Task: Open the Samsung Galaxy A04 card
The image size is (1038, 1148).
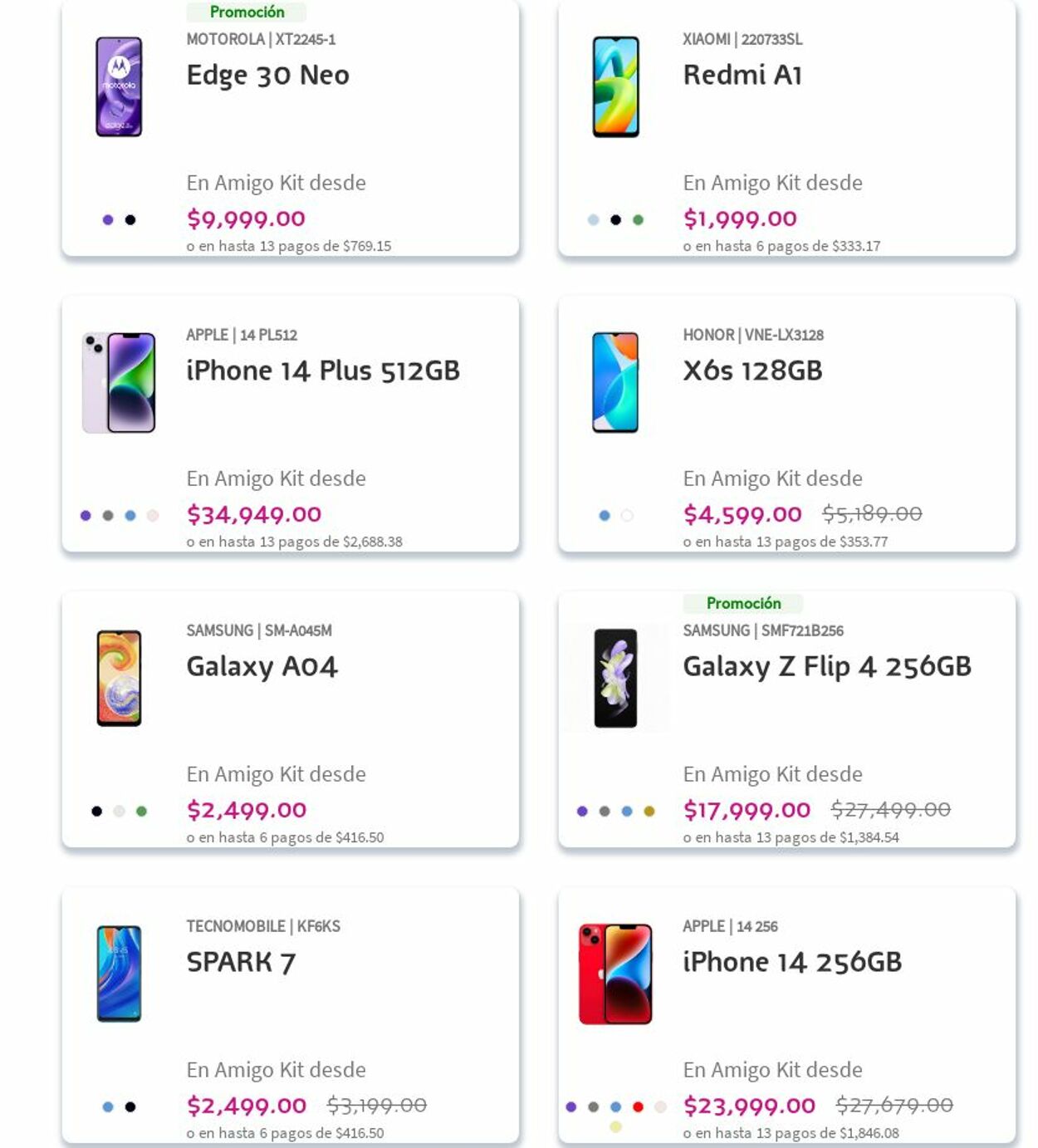Action: [x=262, y=666]
